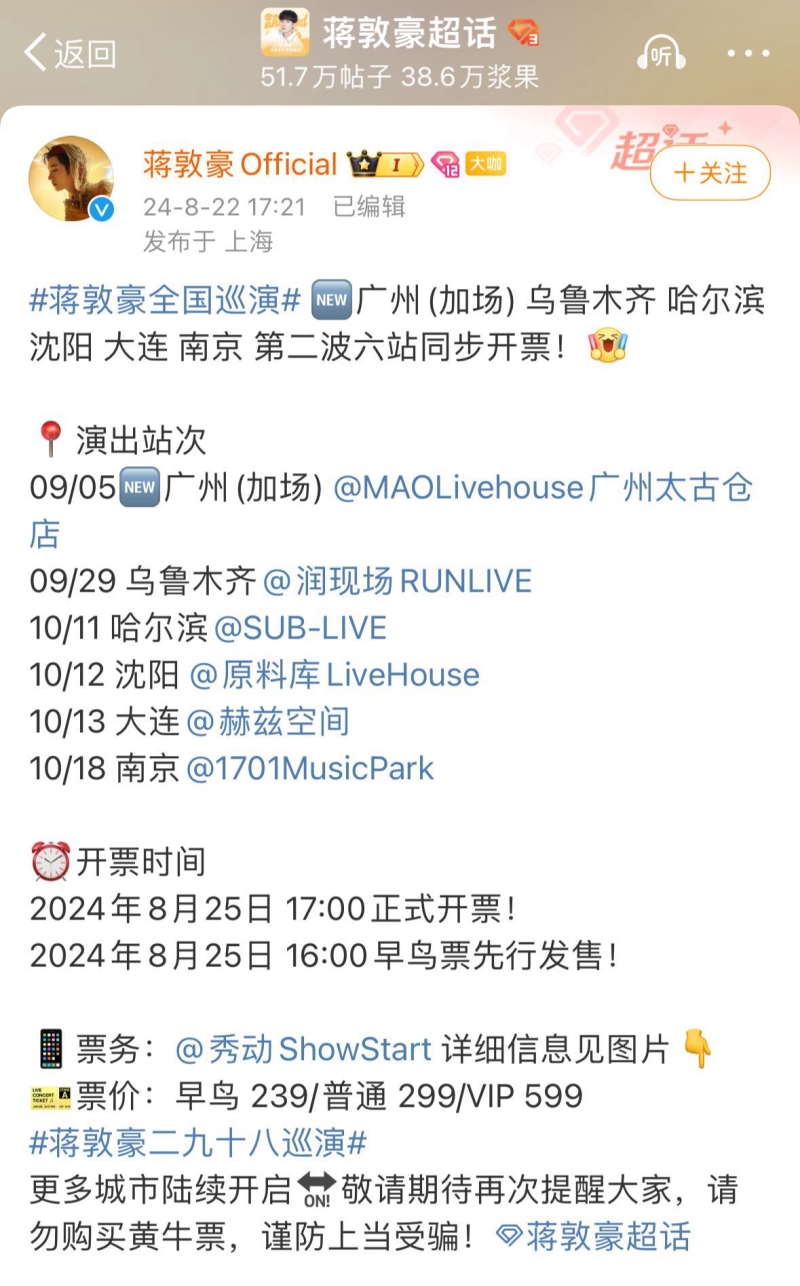800x1286 pixels.
Task: Tap the 蒋敦豪 Official username
Action: (x=240, y=164)
